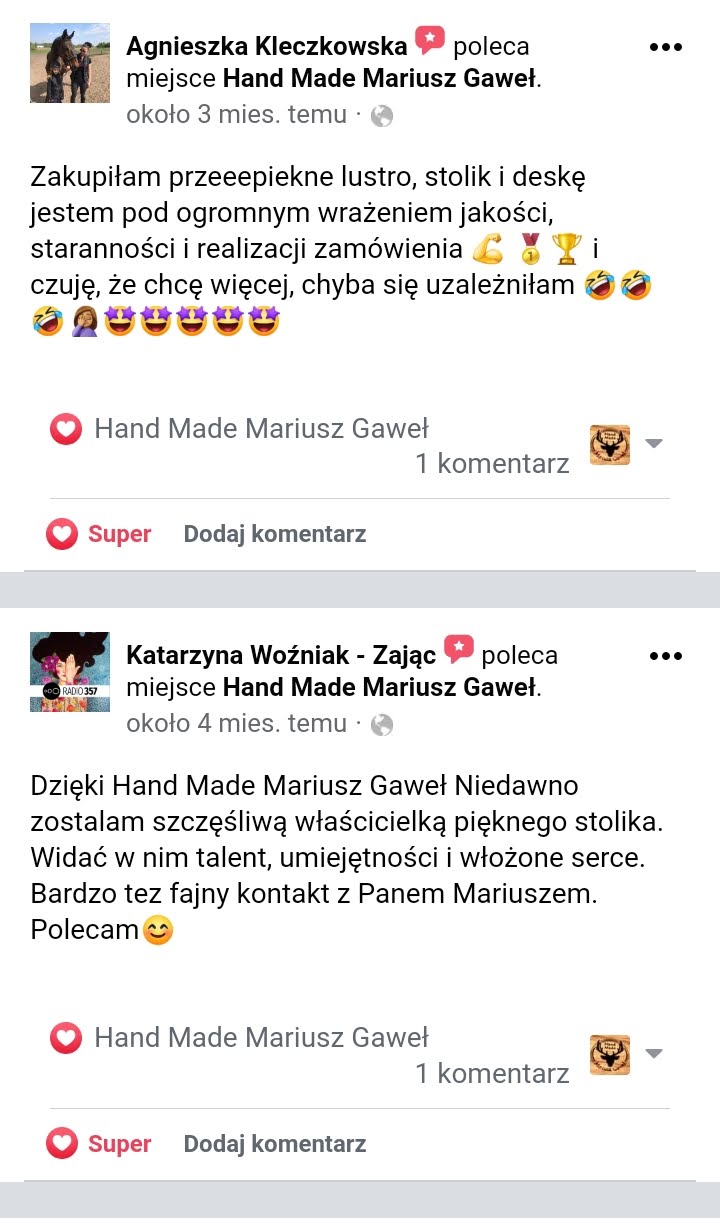720x1226 pixels.
Task: Open overflow menu on Agnieszka Kleczkowska's post
Action: 665,47
